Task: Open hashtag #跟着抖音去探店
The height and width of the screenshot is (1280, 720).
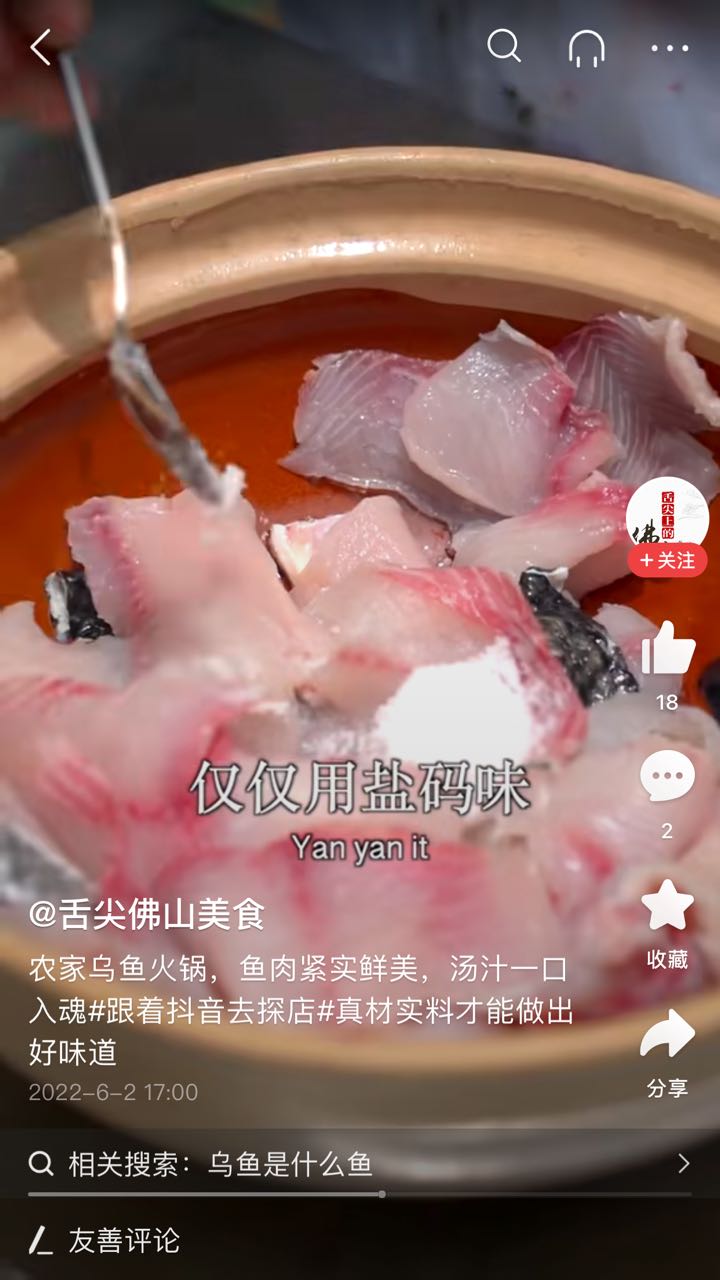Action: (203, 1010)
